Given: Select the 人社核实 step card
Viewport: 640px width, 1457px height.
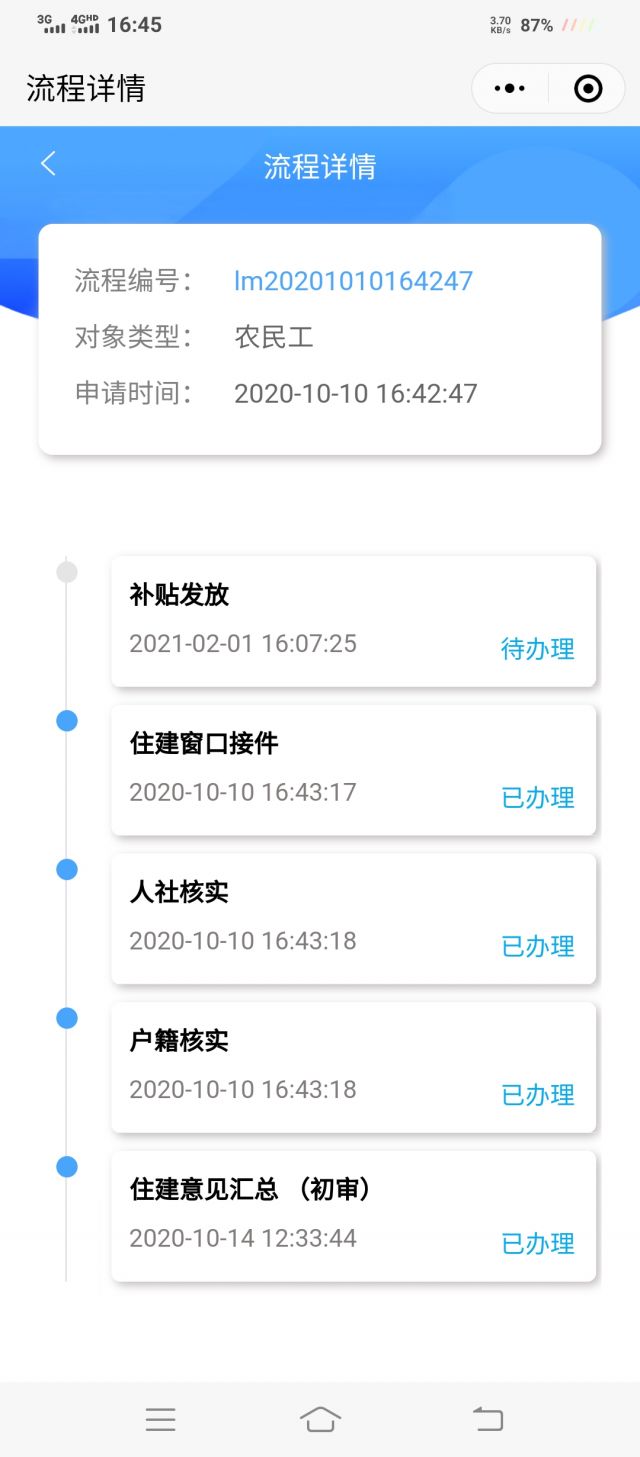Looking at the screenshot, I should 353,918.
